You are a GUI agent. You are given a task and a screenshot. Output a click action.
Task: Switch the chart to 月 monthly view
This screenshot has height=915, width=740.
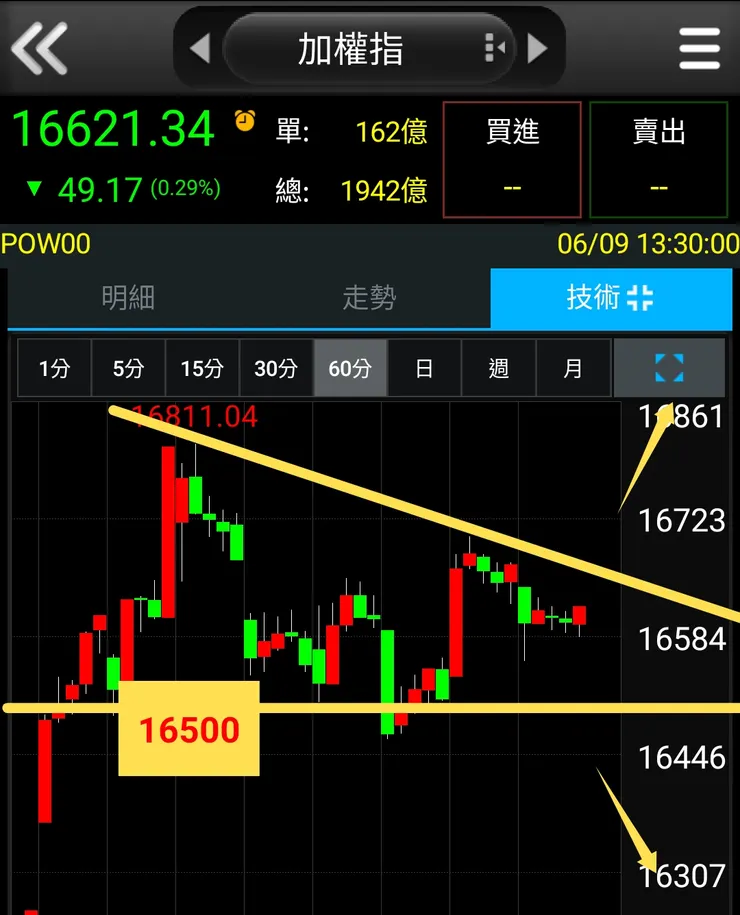572,368
